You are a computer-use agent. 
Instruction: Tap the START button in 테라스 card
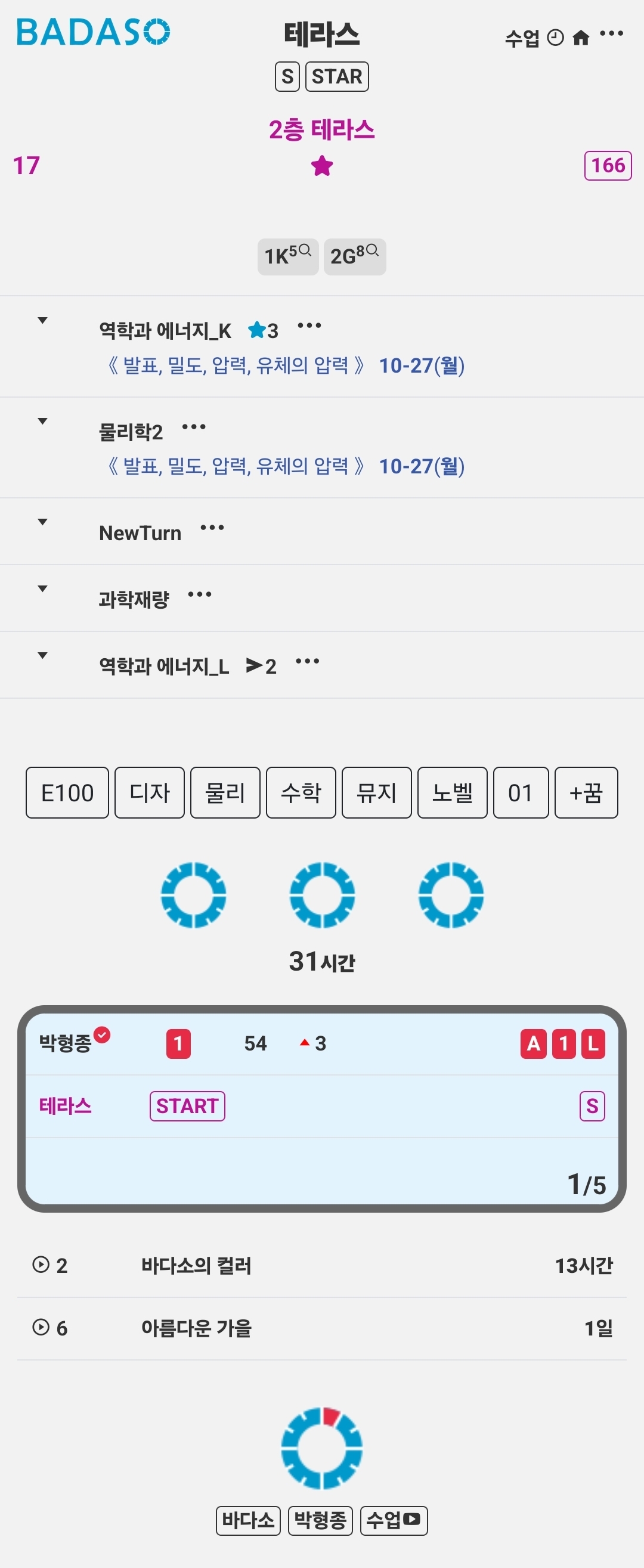(187, 1105)
